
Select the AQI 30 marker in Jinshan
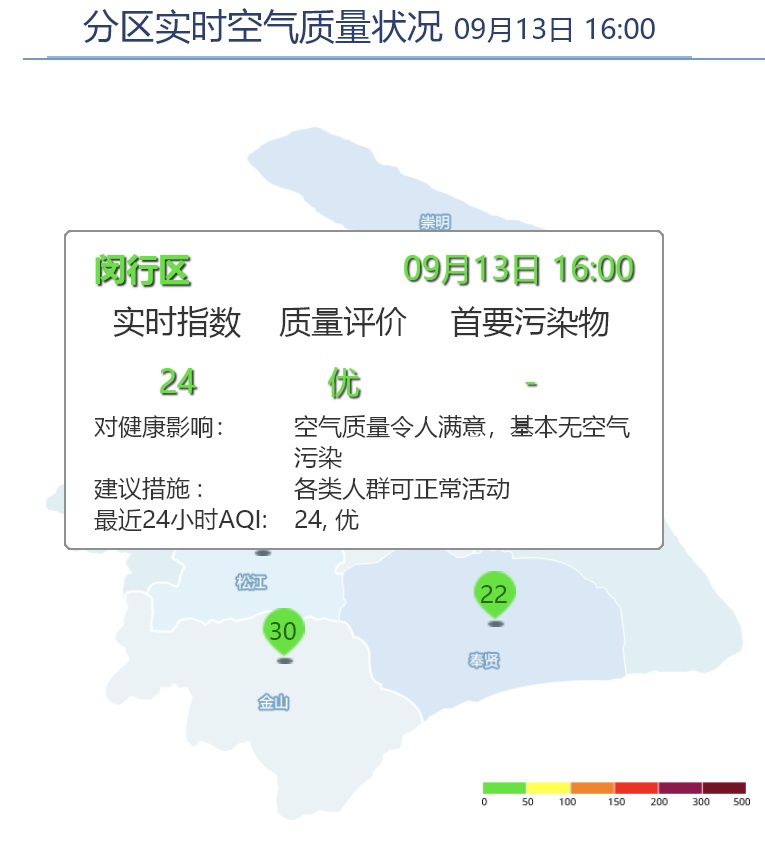click(284, 631)
